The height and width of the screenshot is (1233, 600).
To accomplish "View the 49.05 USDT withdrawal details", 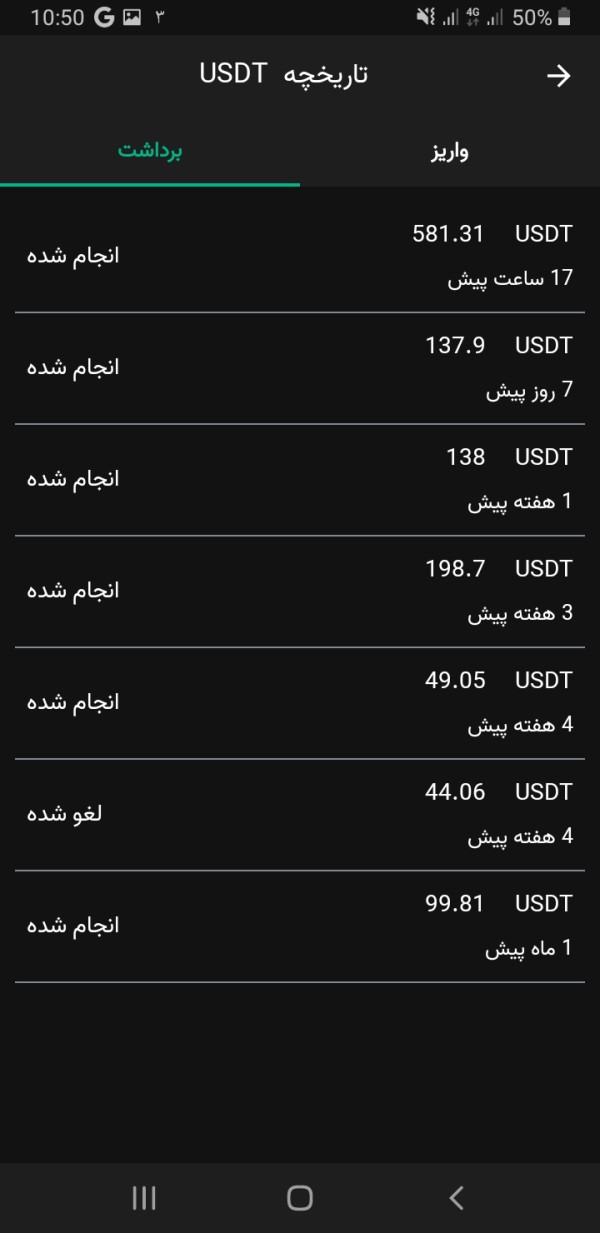I will [300, 702].
